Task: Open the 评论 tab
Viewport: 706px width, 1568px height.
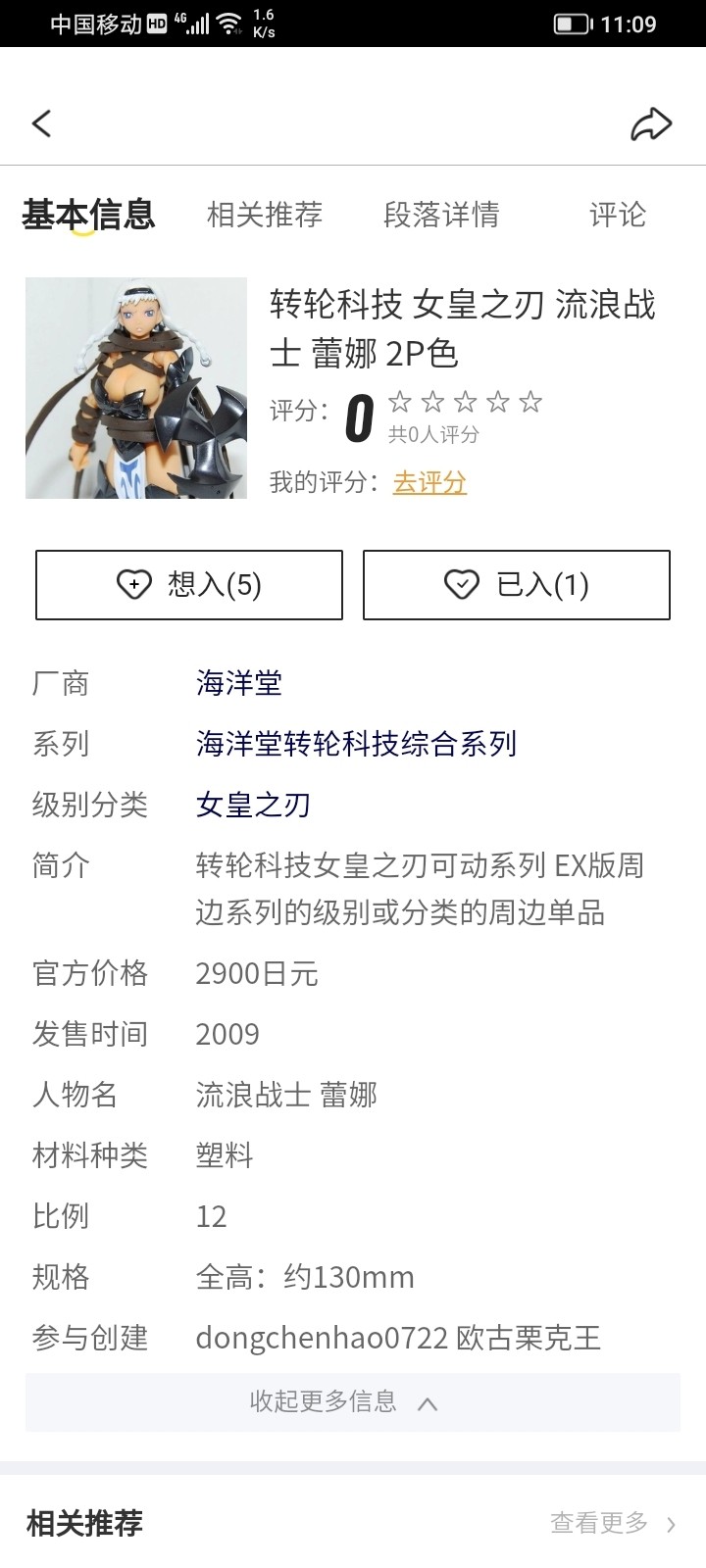Action: pos(618,215)
